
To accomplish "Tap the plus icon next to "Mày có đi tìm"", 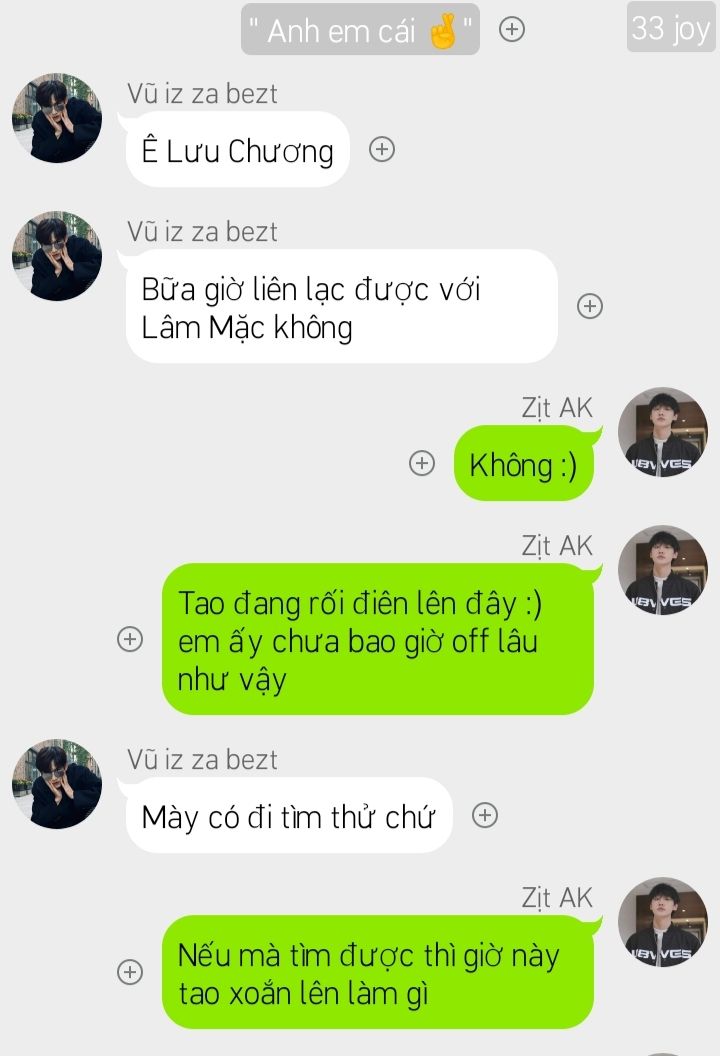I will click(x=484, y=816).
